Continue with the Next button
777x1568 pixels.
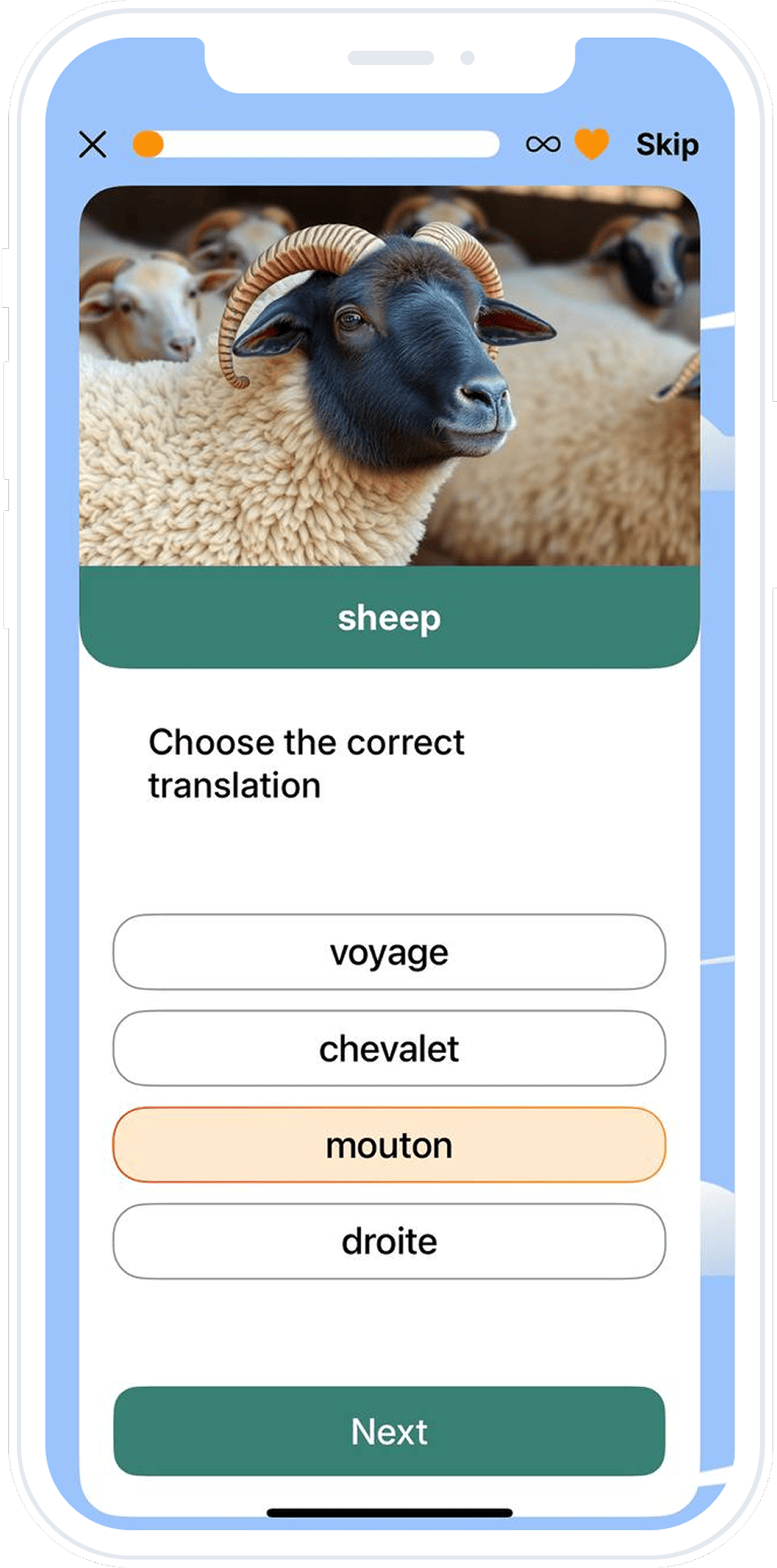389,1431
